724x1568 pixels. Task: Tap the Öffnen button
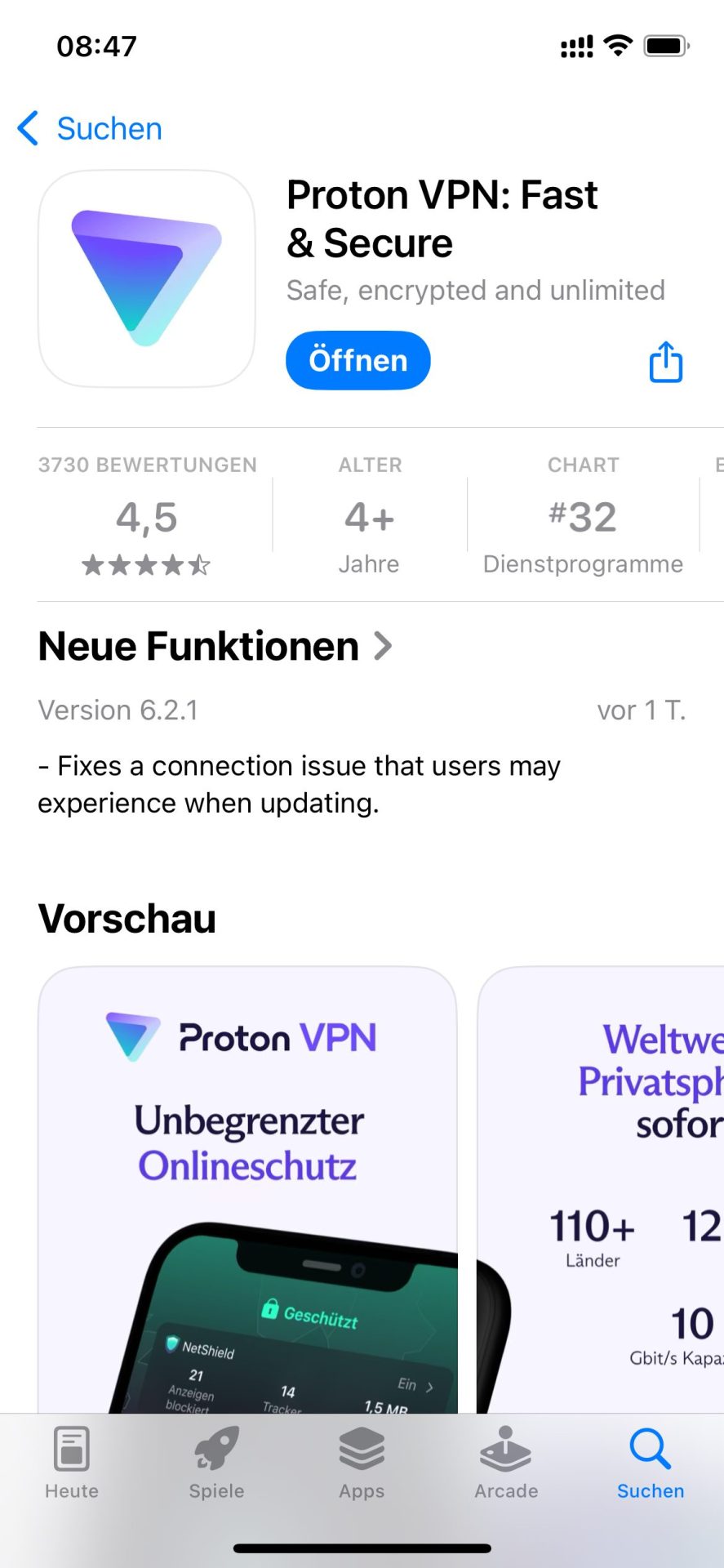(x=358, y=360)
